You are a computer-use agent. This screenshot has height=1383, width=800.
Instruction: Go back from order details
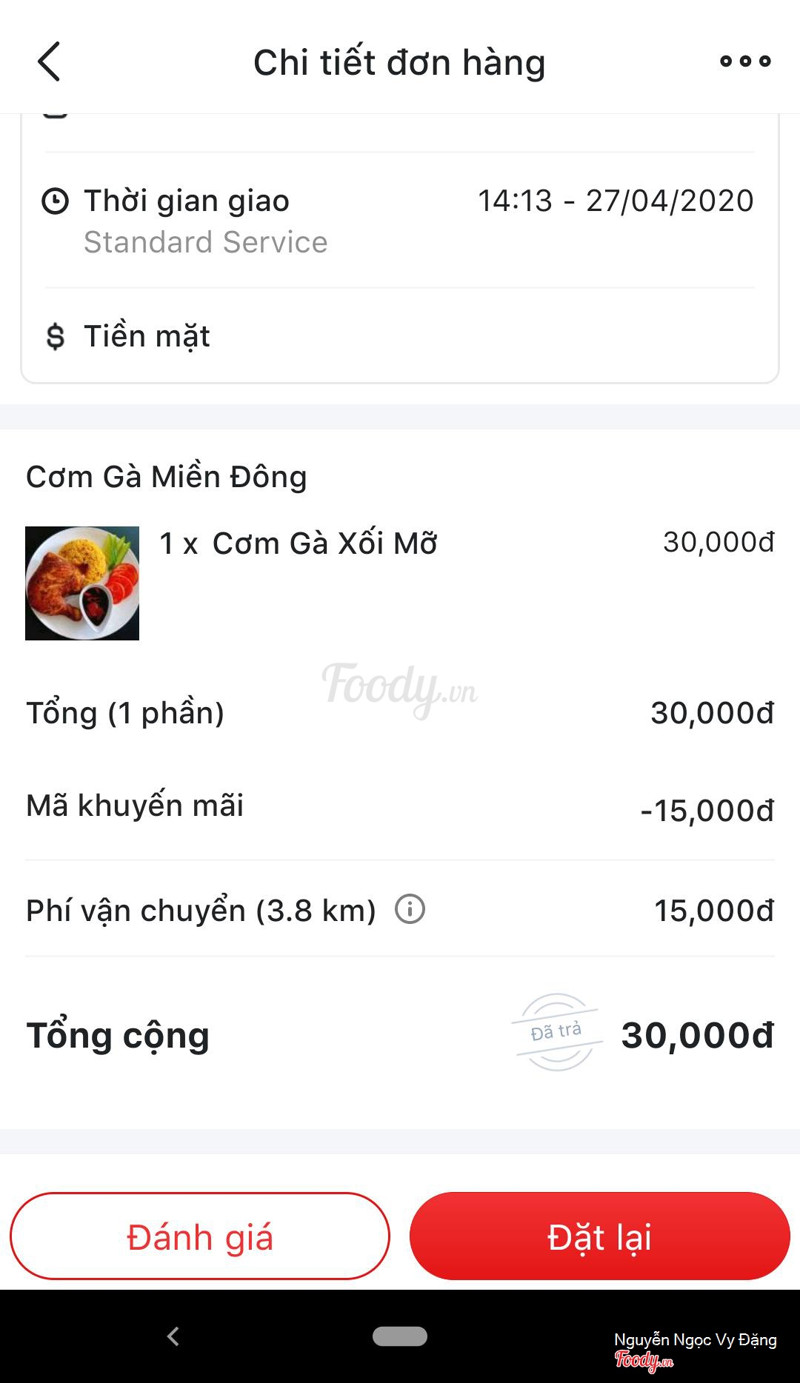[49, 62]
